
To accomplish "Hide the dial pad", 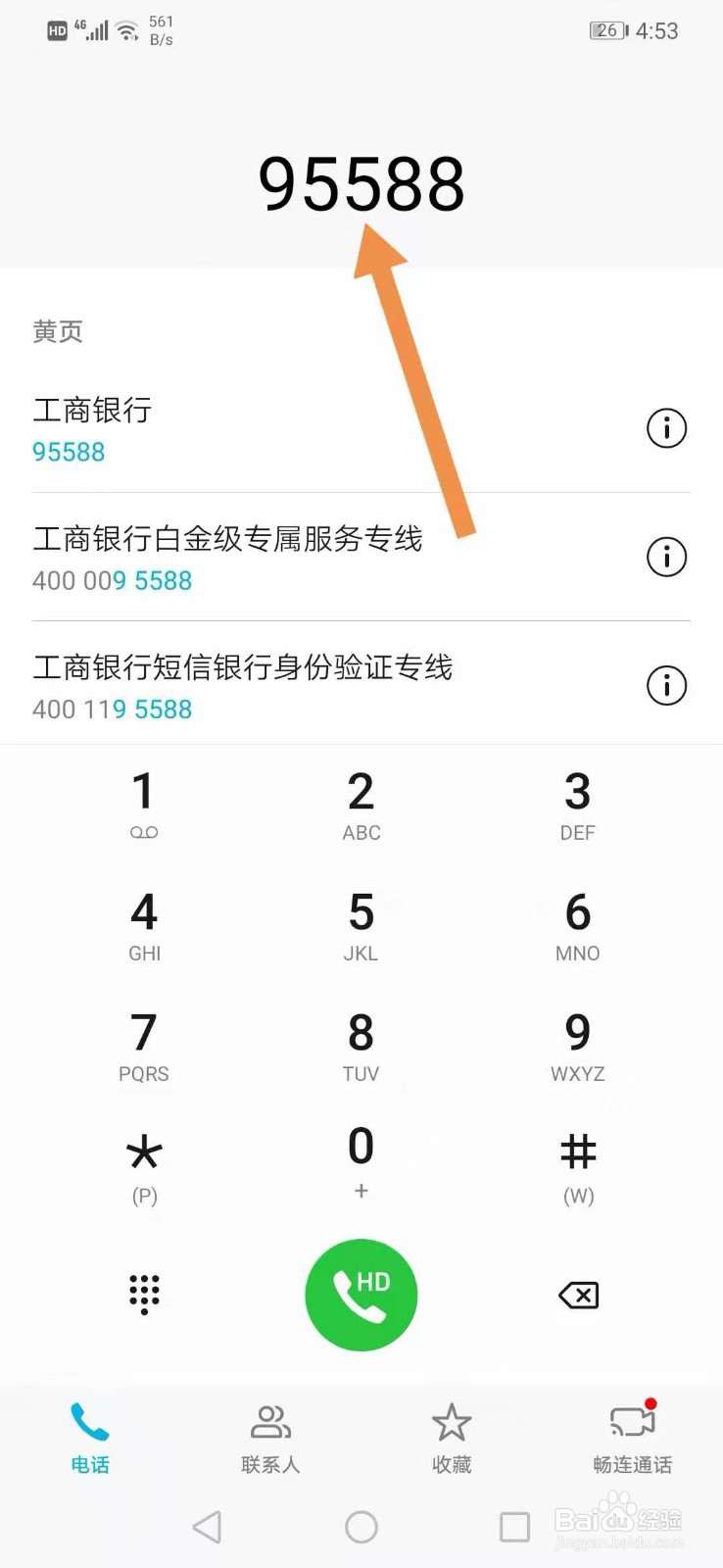I will click(144, 1295).
